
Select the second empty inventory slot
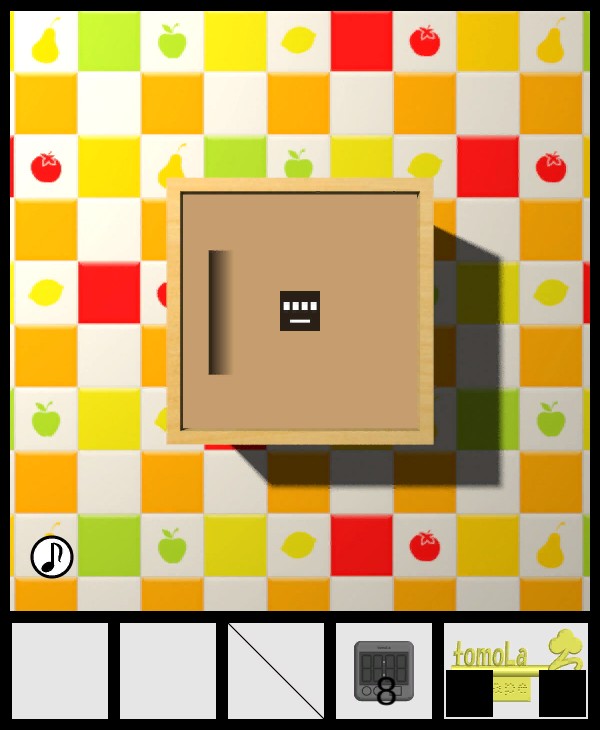point(168,671)
